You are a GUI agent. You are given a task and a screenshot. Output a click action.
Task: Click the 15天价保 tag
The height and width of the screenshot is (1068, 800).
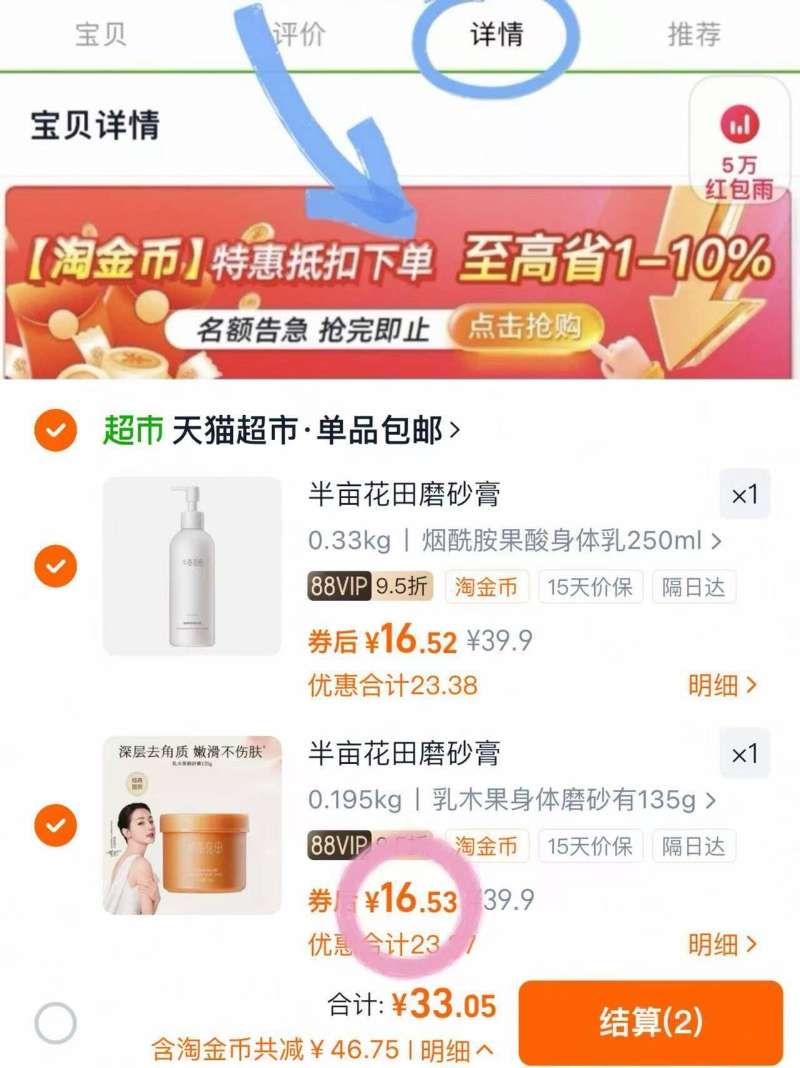click(x=590, y=588)
